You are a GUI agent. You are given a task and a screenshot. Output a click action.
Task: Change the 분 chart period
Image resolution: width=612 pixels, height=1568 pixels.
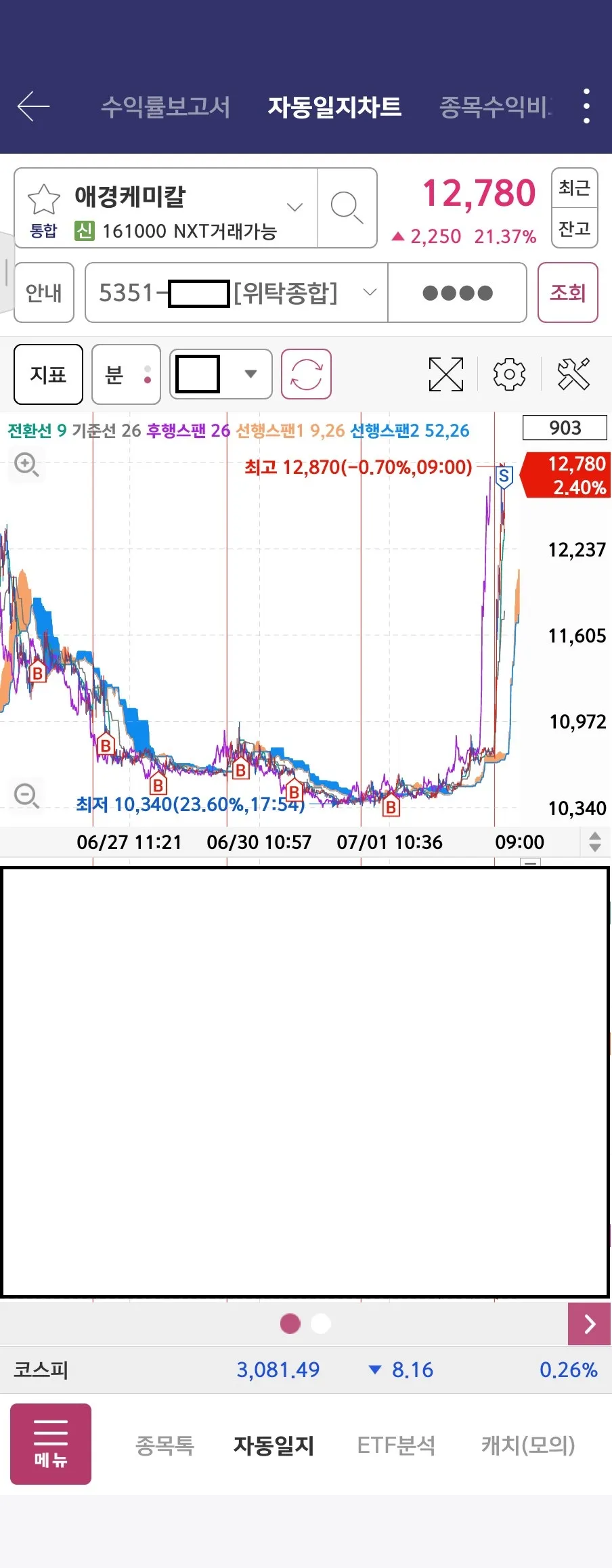point(126,374)
